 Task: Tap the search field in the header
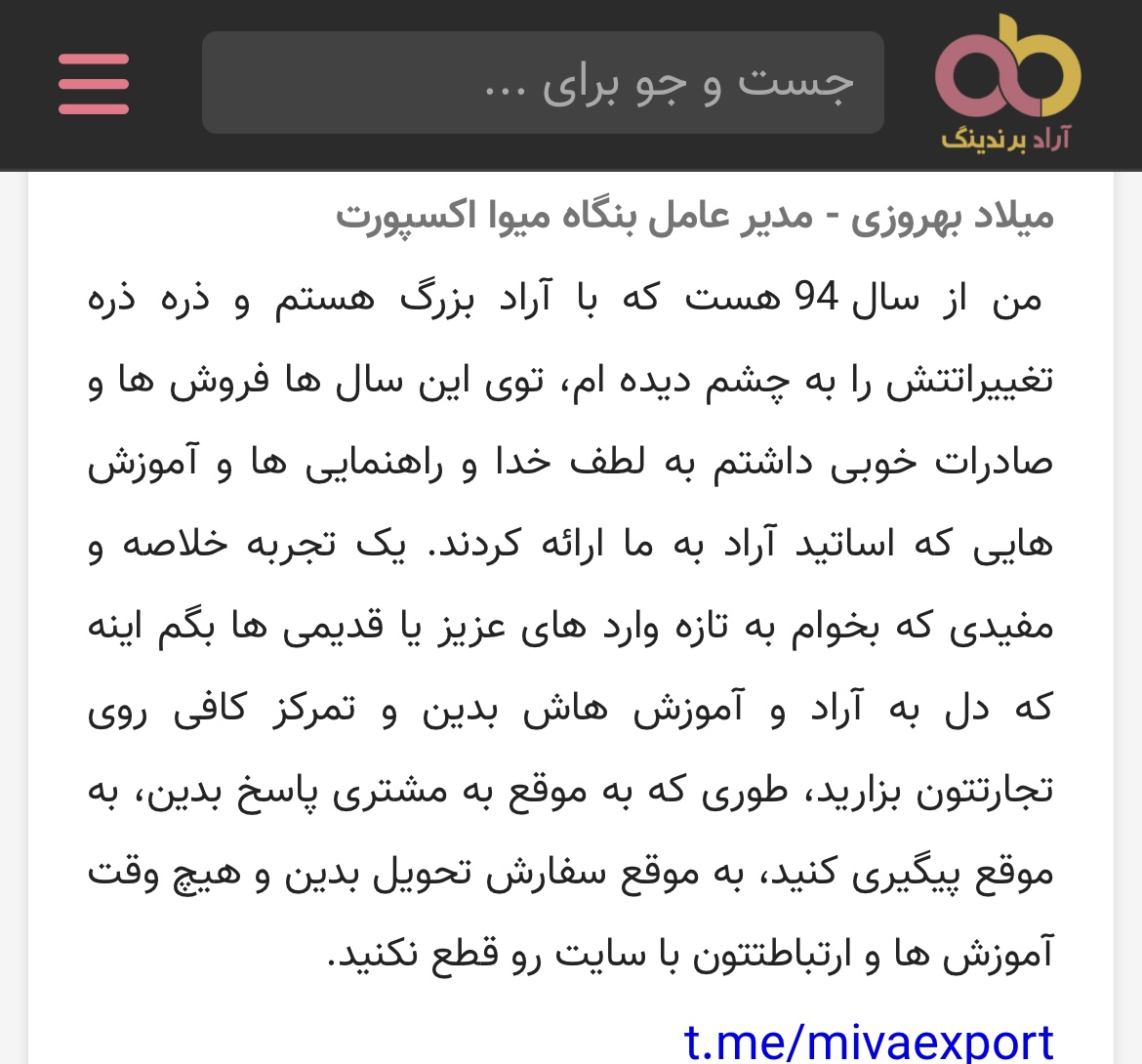click(x=543, y=83)
